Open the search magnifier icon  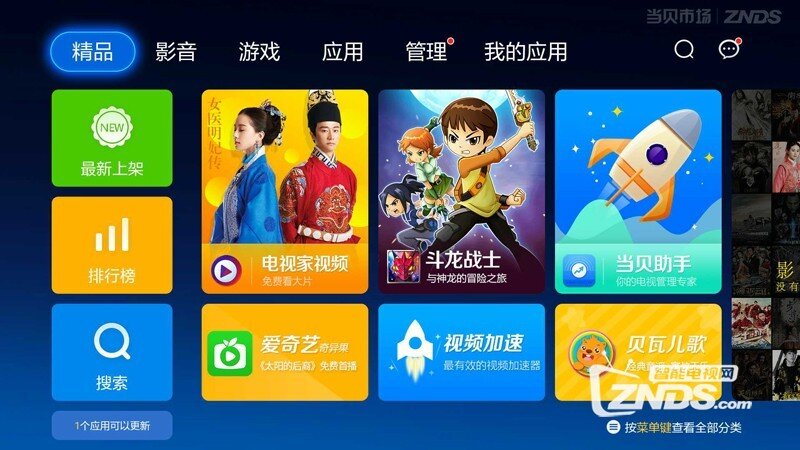click(684, 50)
